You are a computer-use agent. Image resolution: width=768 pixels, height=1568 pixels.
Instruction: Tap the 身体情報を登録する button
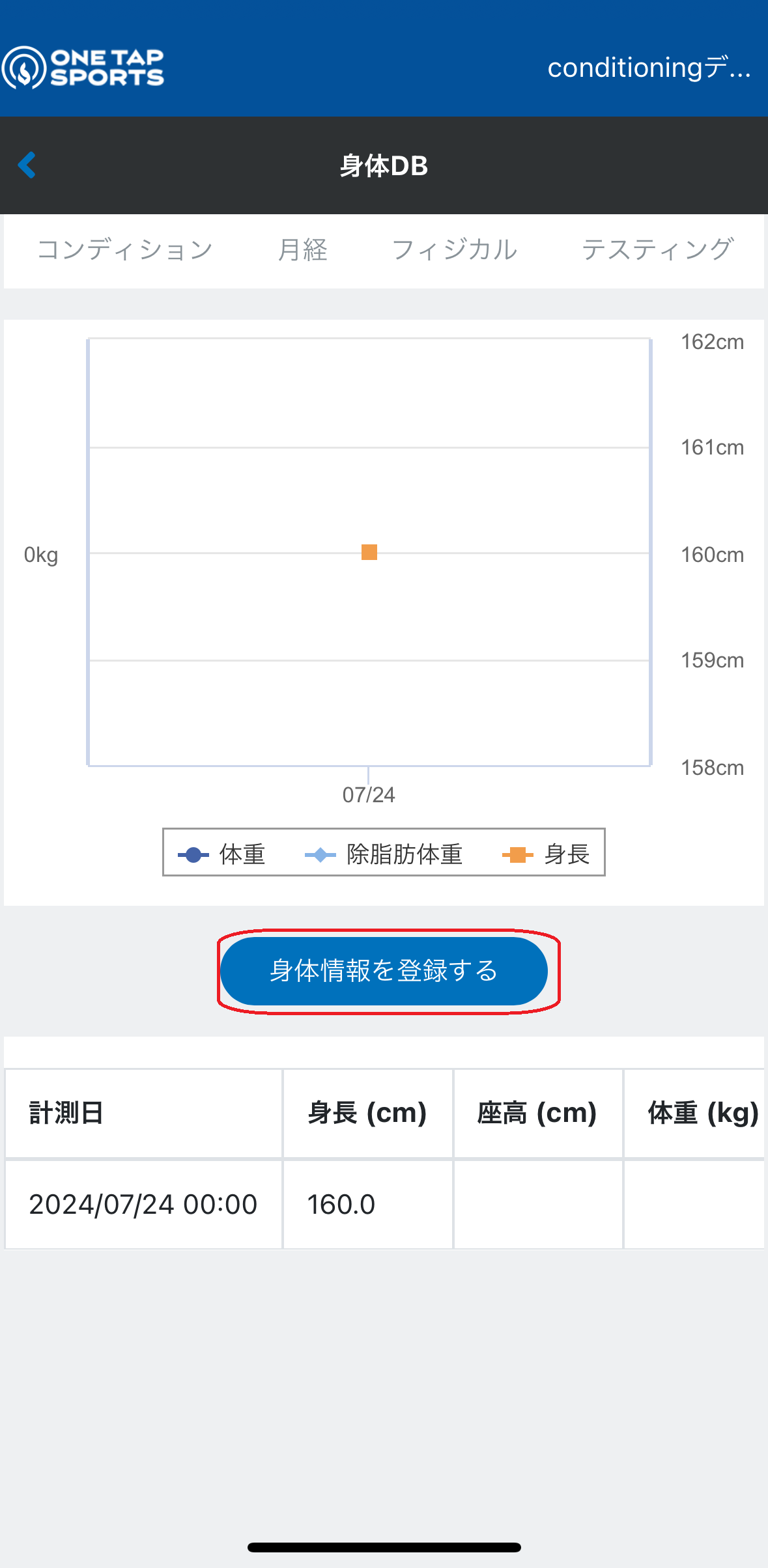384,971
